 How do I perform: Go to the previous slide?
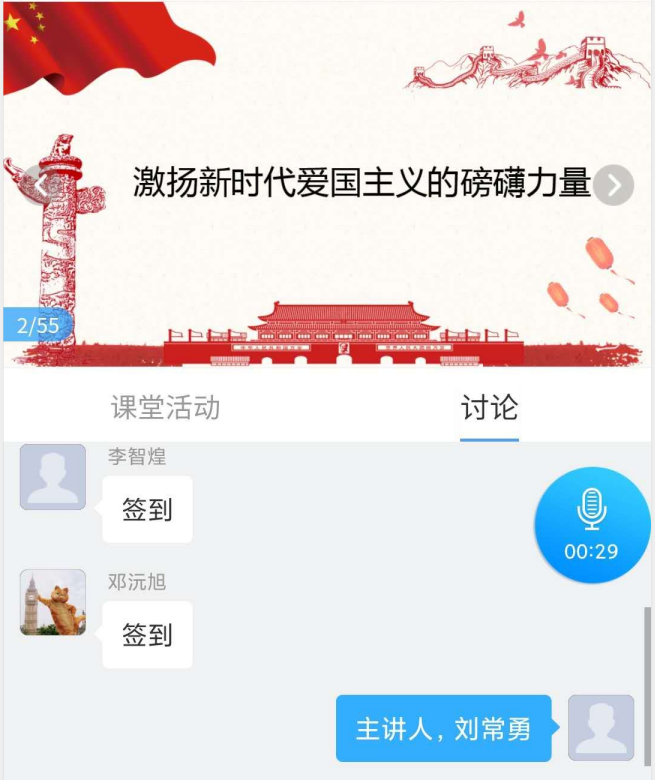[38, 186]
